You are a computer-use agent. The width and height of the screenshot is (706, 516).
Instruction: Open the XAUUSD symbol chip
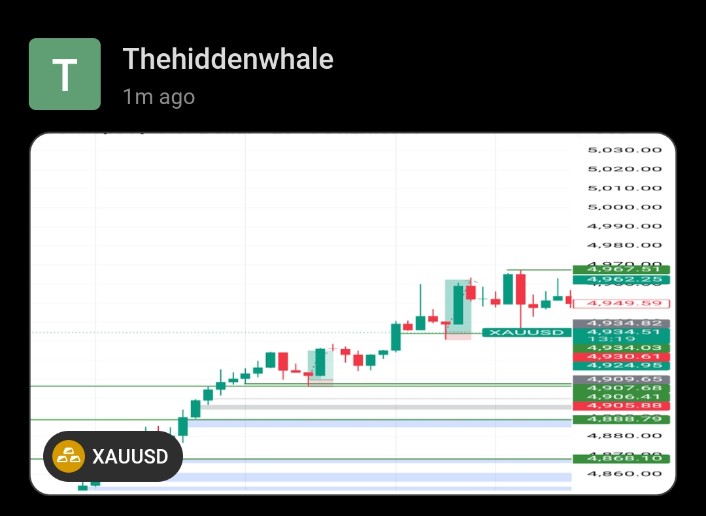113,457
